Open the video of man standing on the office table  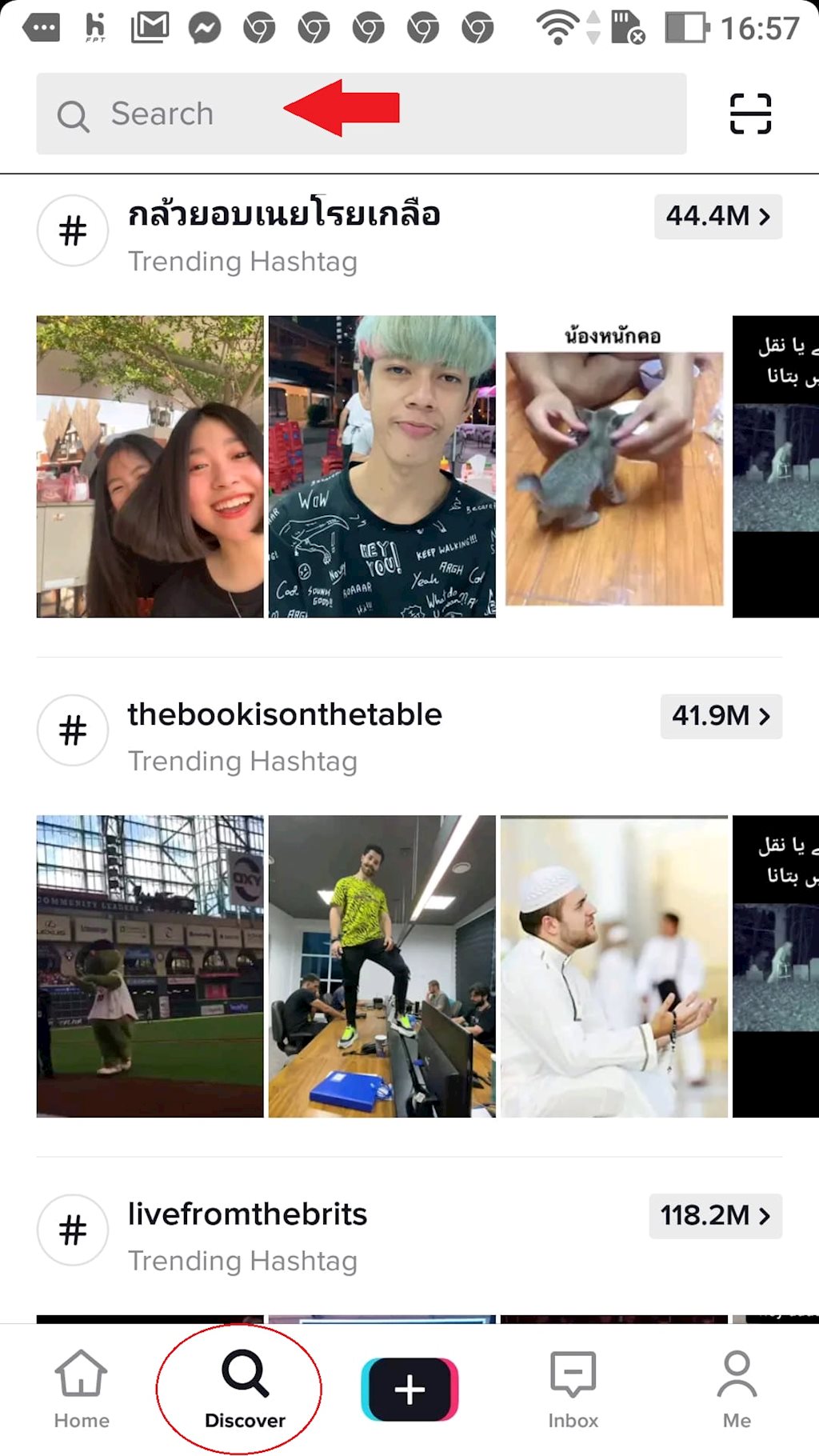tap(382, 966)
